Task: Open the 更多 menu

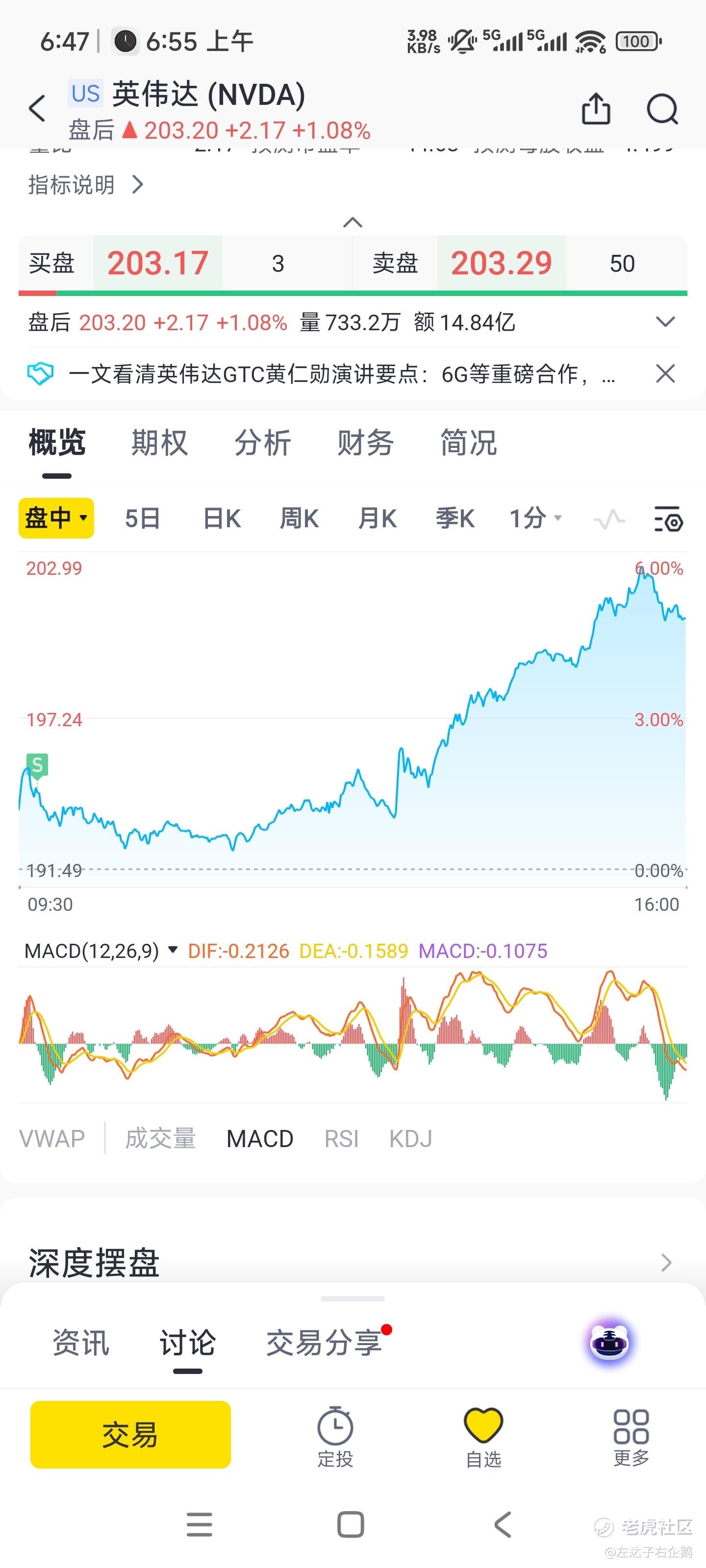Action: [631, 1434]
